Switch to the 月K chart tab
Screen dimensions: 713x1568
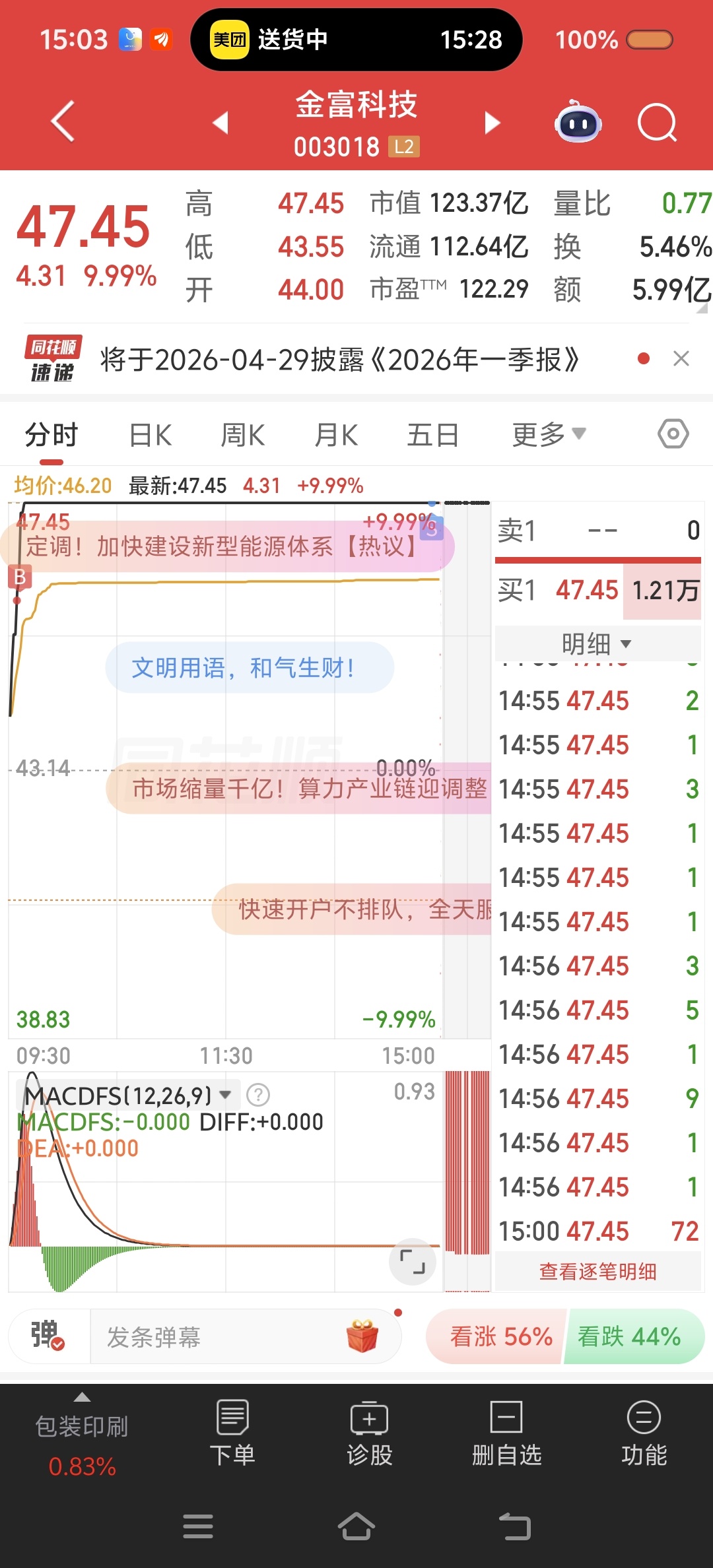[336, 436]
